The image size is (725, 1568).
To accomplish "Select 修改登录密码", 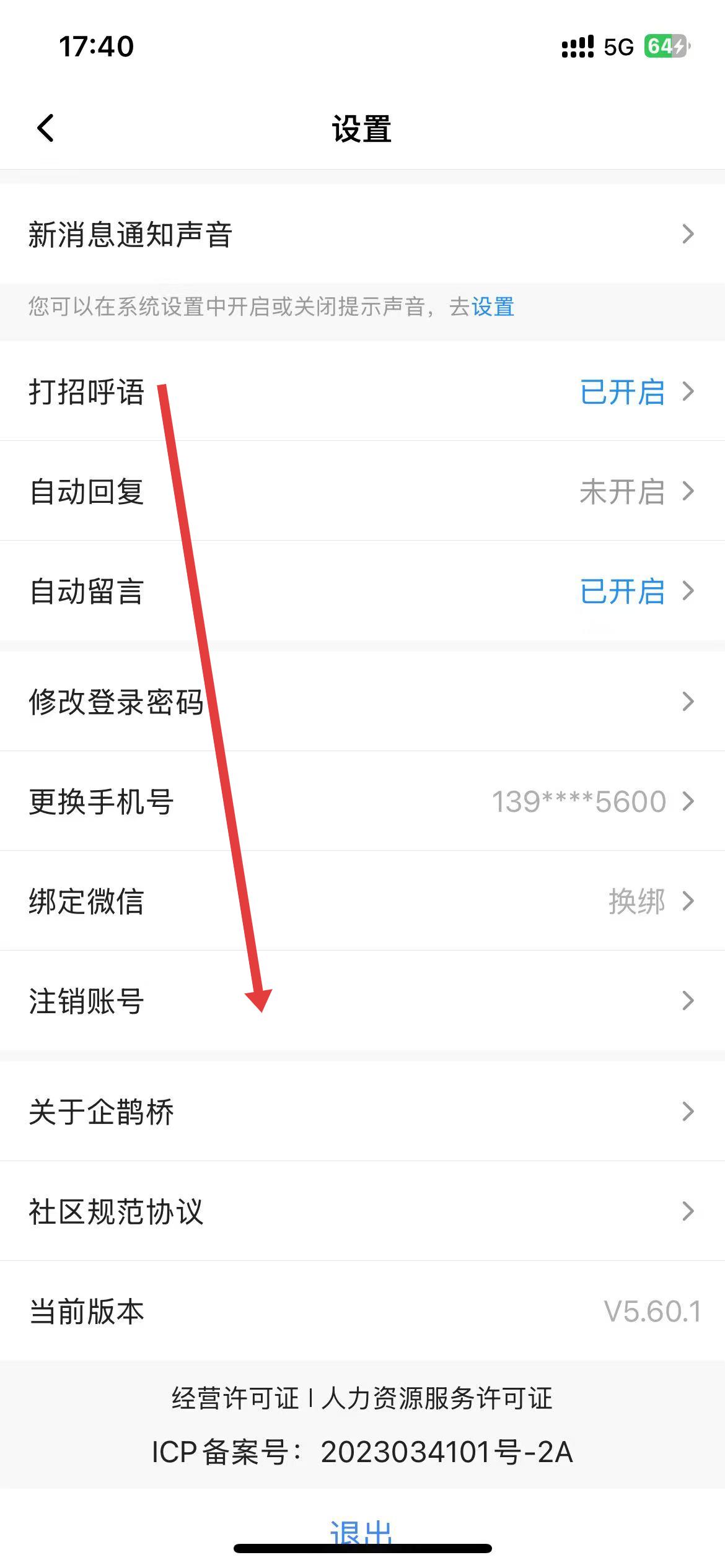I will (362, 702).
